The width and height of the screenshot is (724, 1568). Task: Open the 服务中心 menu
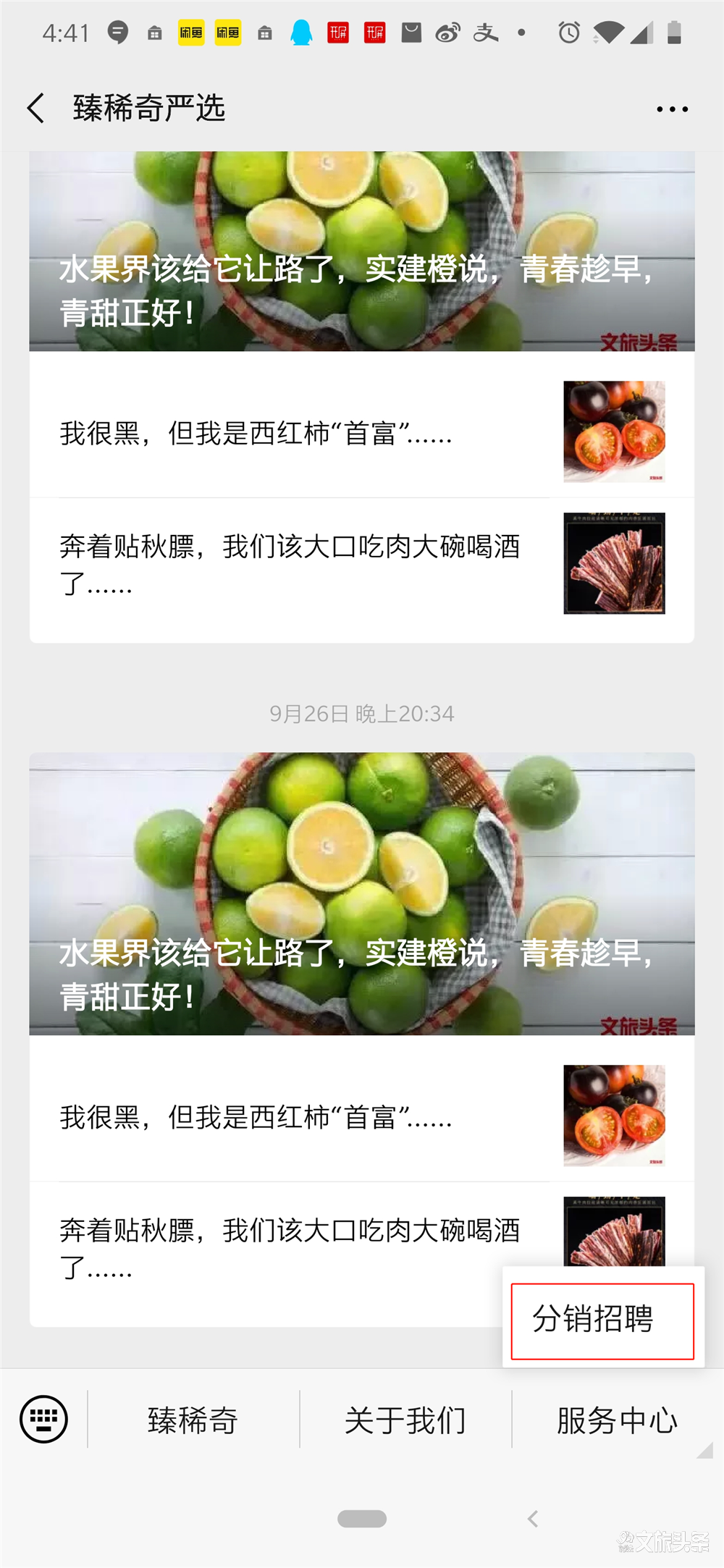617,1420
